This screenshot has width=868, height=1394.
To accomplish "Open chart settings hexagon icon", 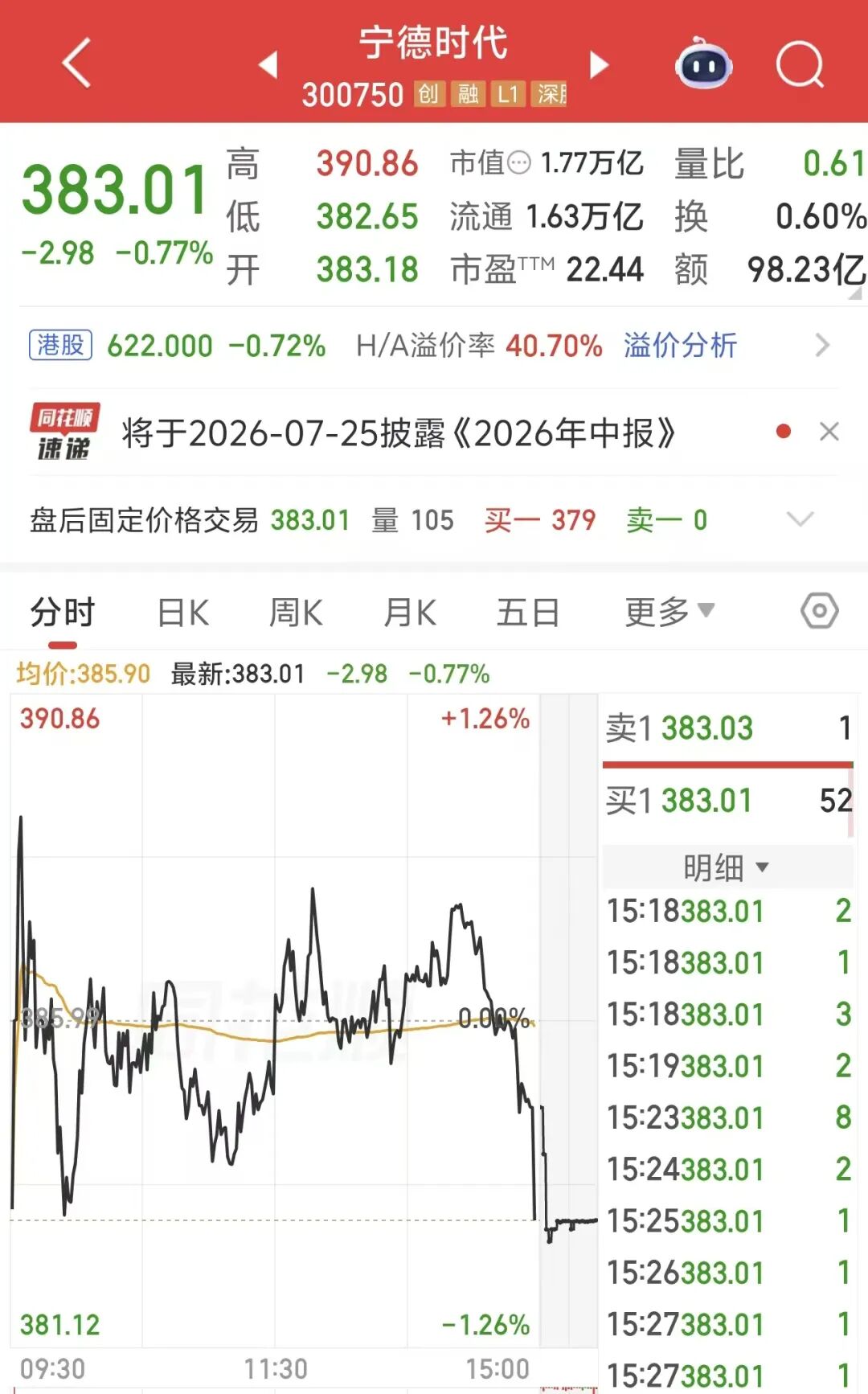I will click(820, 612).
